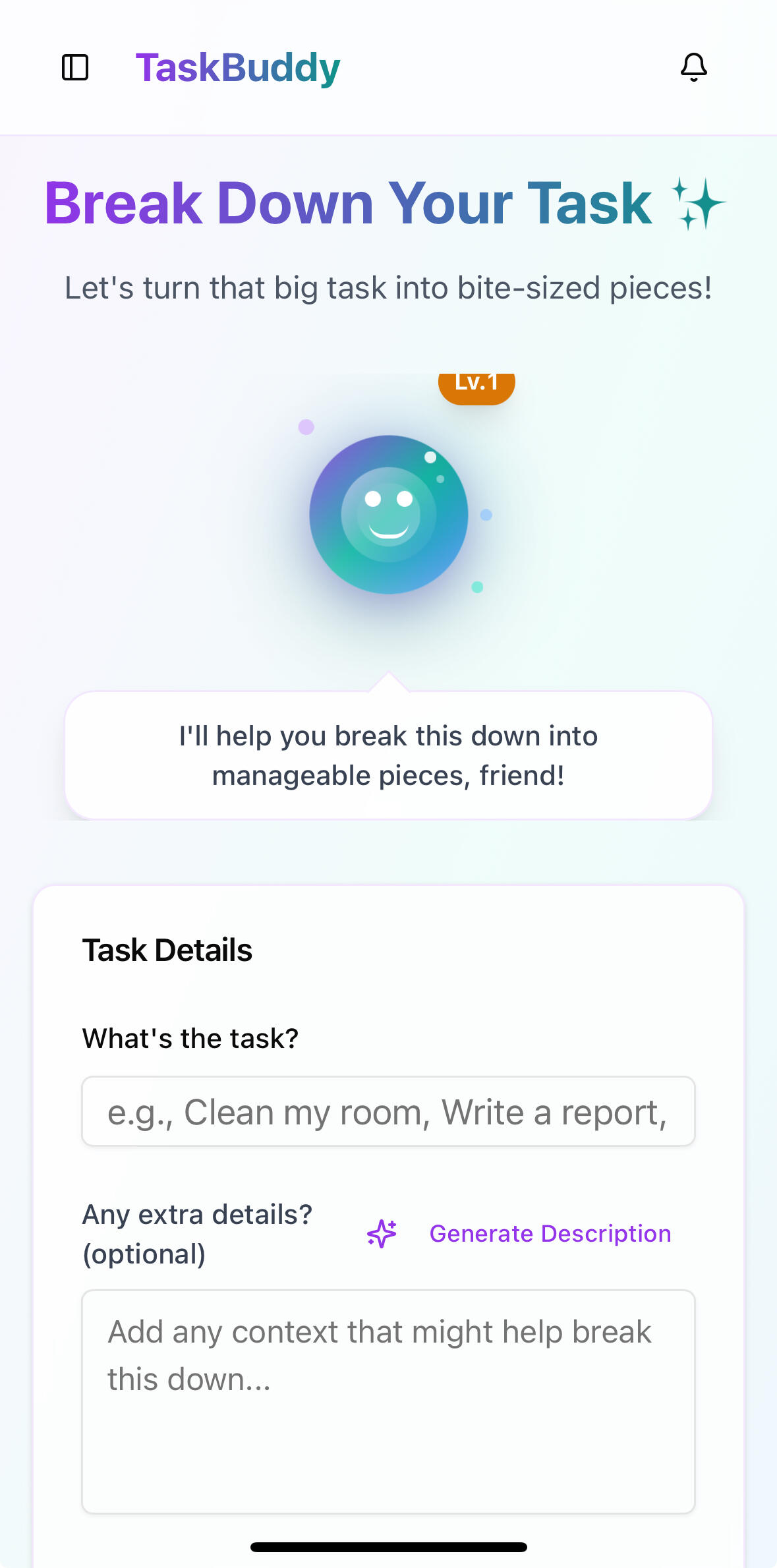Focus the "What's the task?" field

coord(388,1112)
